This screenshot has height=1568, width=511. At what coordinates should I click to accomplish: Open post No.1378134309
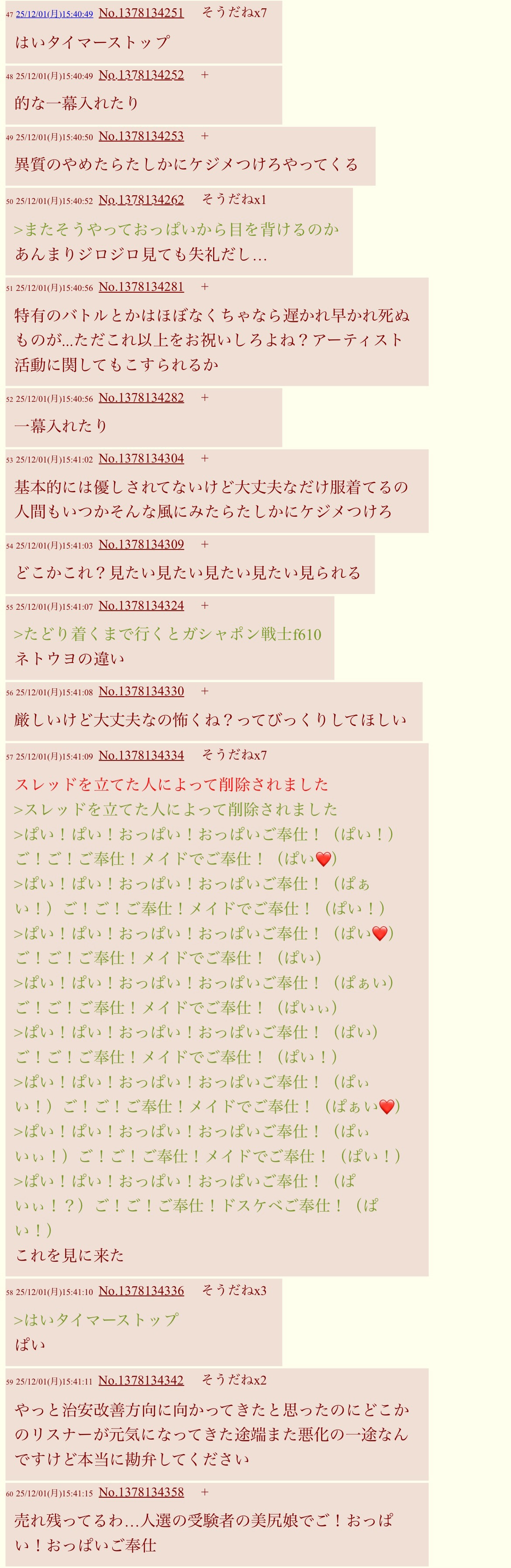[141, 544]
